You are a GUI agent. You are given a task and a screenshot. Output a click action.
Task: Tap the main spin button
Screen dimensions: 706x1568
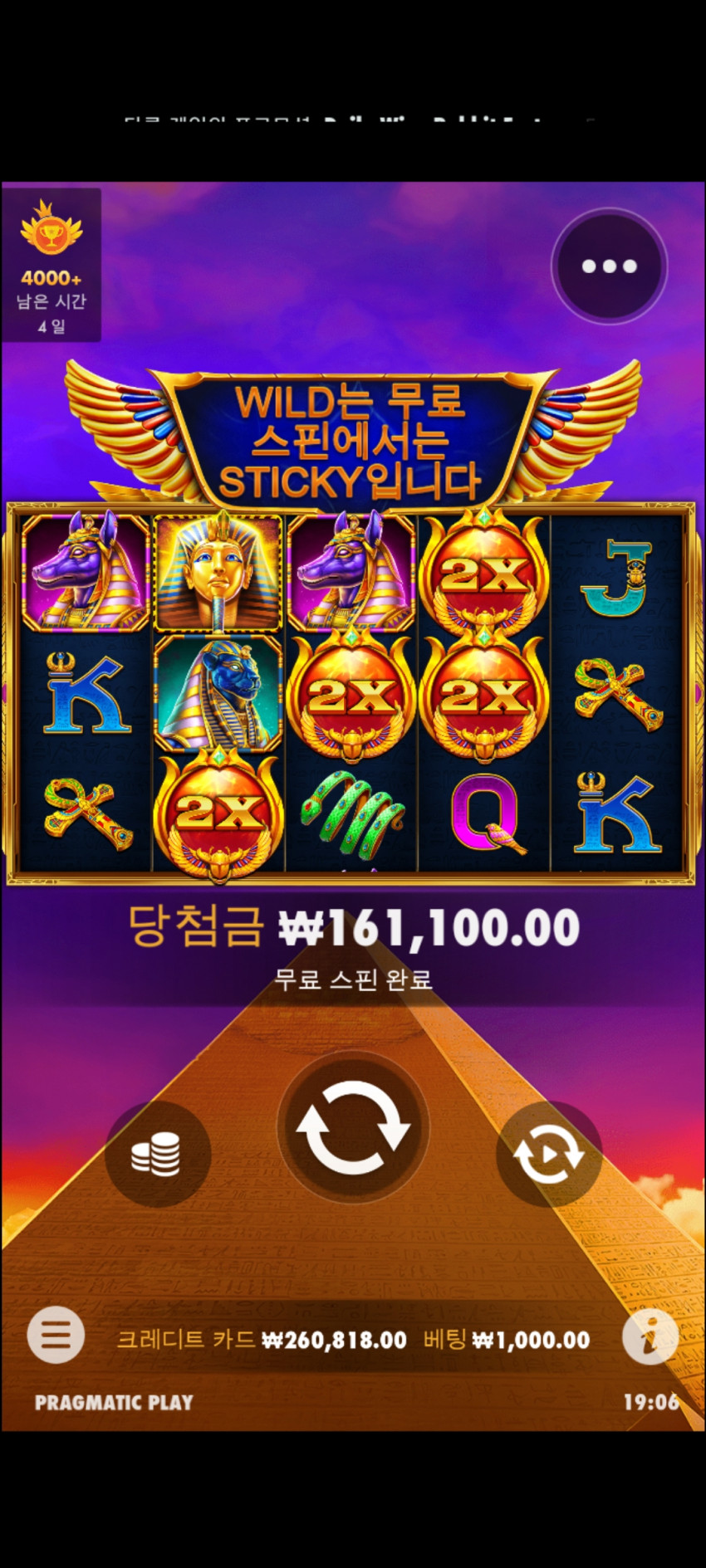click(353, 1127)
